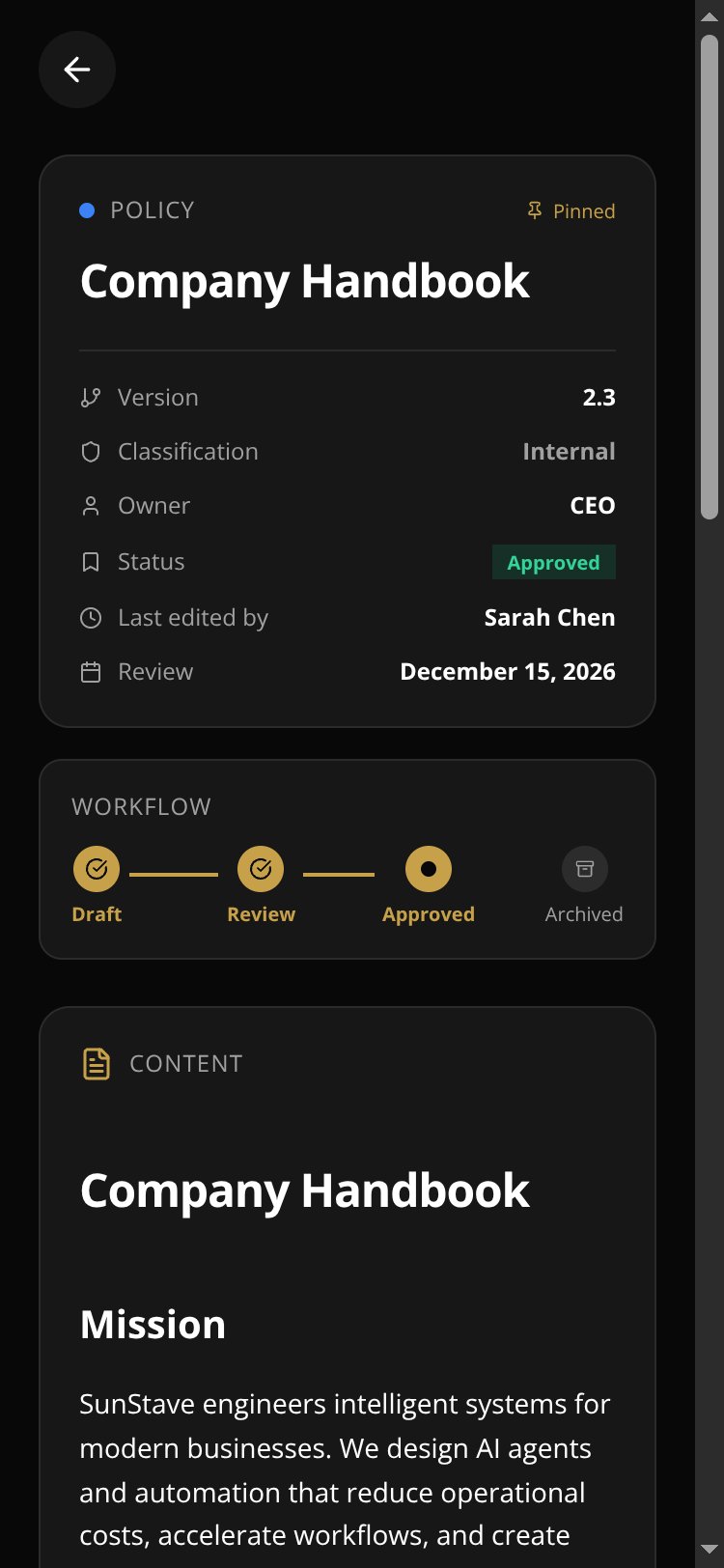Move document to the Archived step
Screen dimensions: 724x1568
point(584,885)
